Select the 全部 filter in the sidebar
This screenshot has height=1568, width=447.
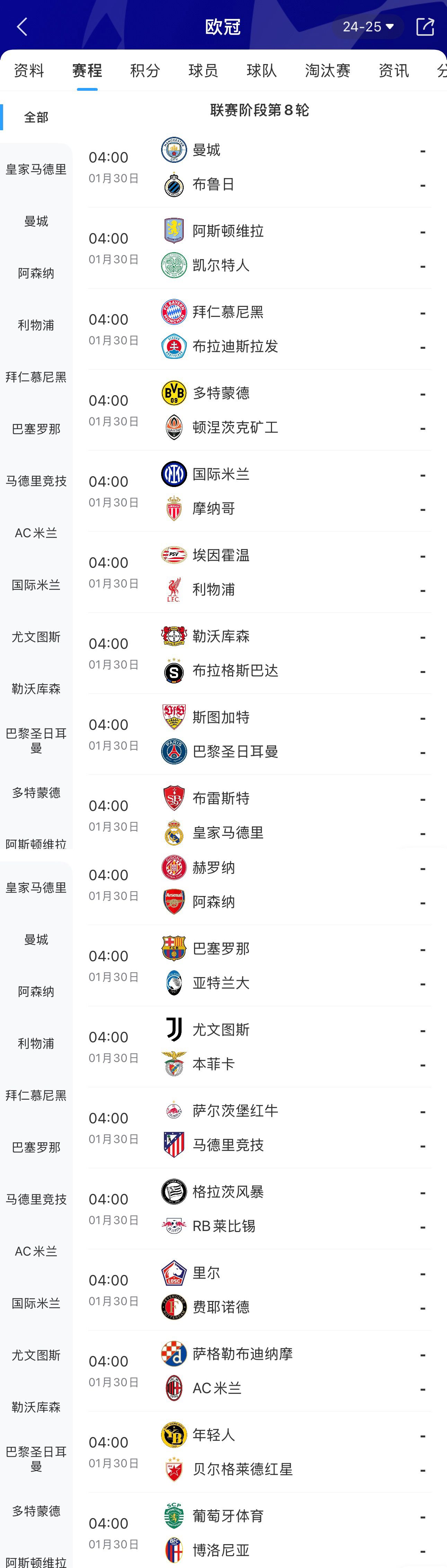pyautogui.click(x=36, y=117)
